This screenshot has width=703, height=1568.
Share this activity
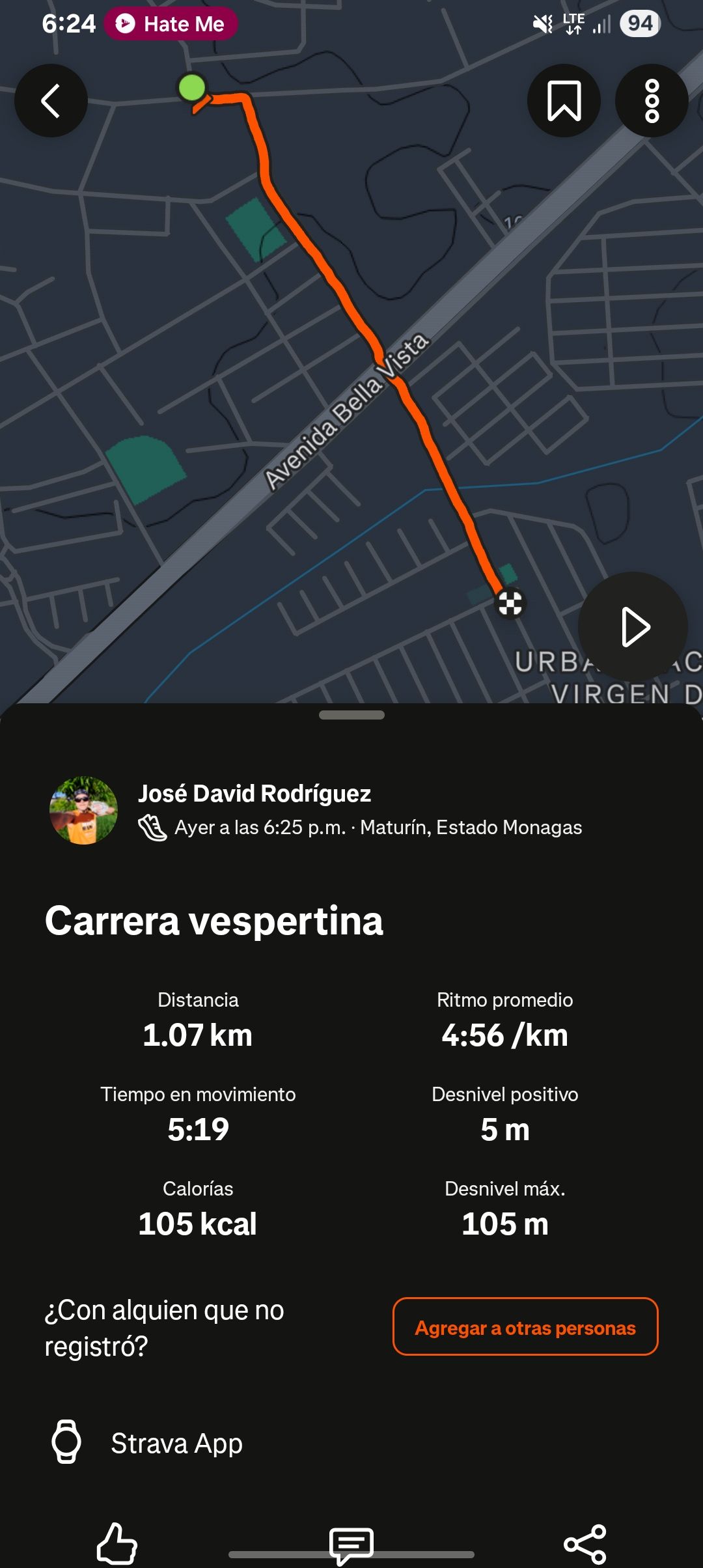[x=585, y=1544]
